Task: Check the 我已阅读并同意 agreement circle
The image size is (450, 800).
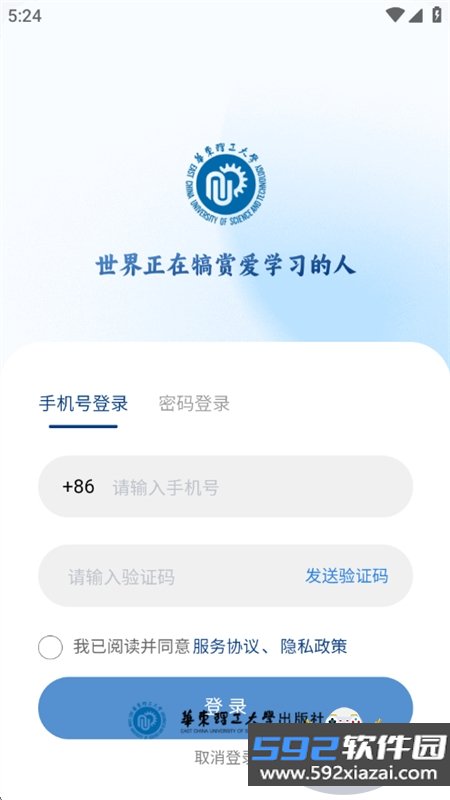Action: click(x=50, y=647)
